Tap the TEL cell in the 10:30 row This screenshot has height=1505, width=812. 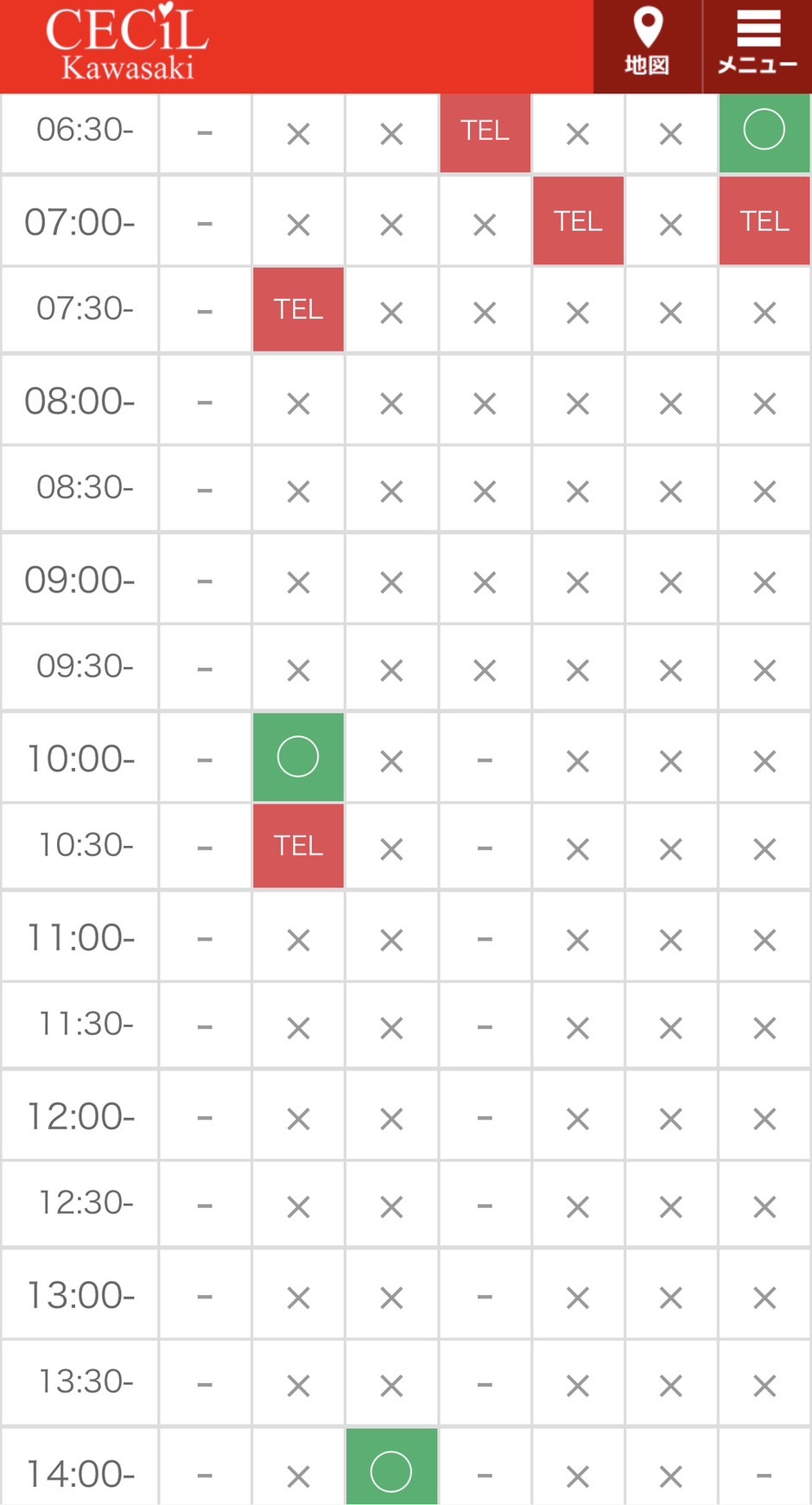(298, 846)
